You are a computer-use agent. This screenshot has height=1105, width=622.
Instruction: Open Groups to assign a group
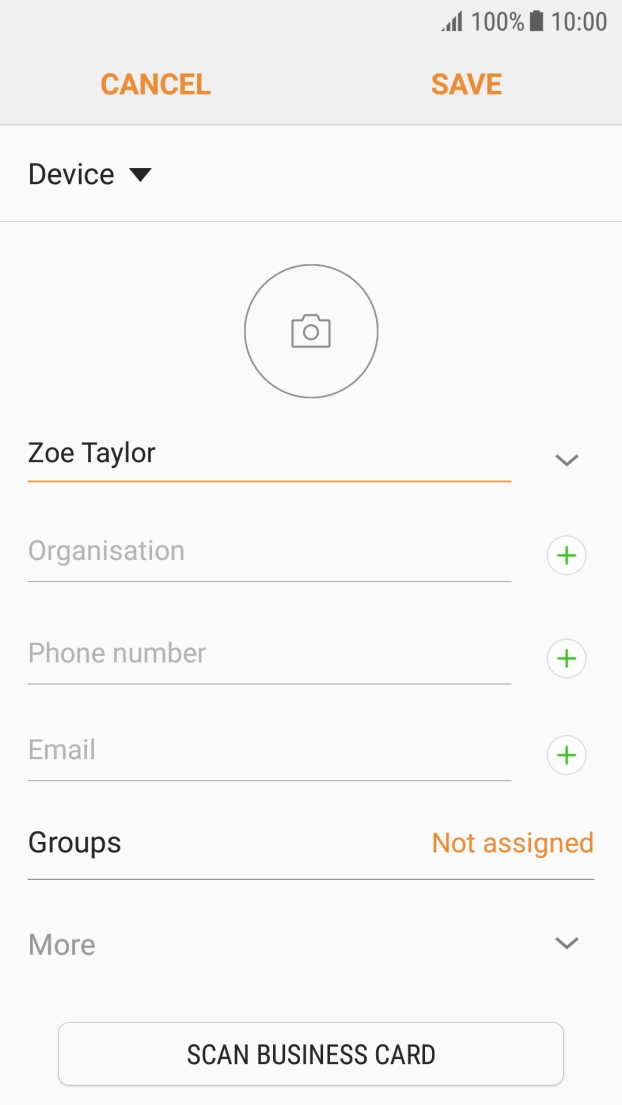coord(311,843)
